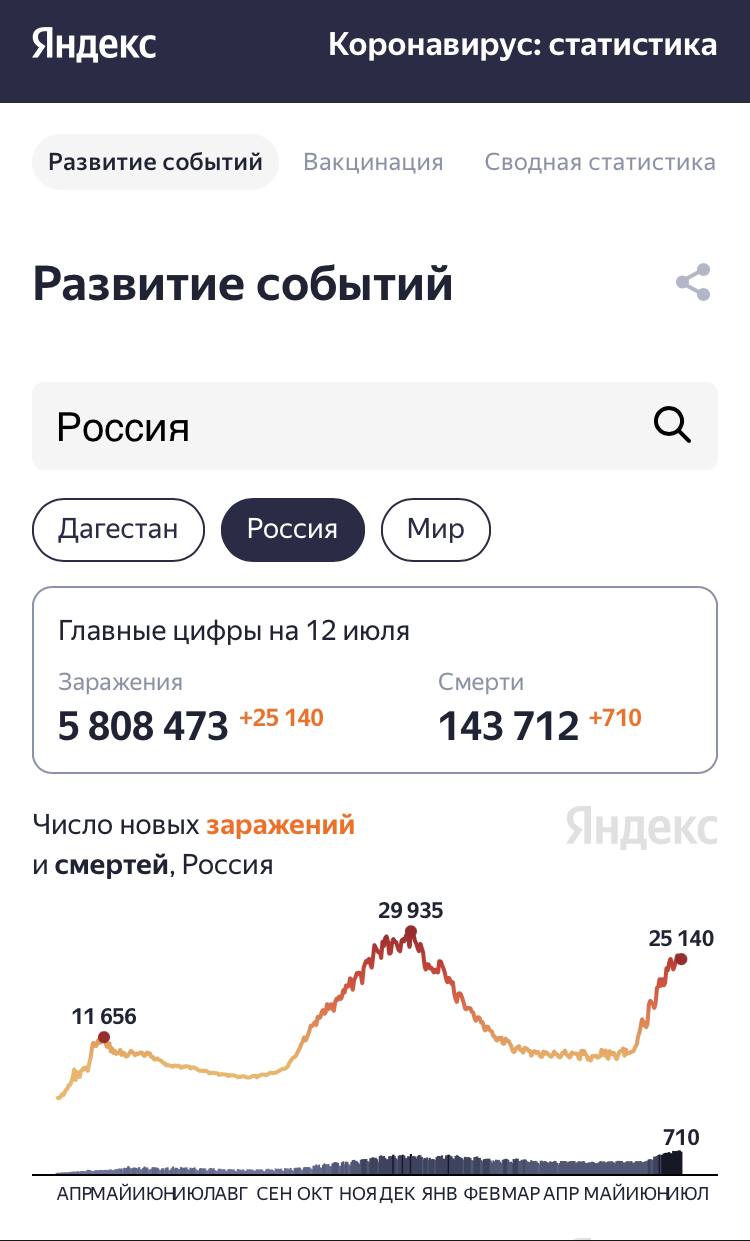Select the Развитие событий tab
This screenshot has width=750, height=1241.
155,162
